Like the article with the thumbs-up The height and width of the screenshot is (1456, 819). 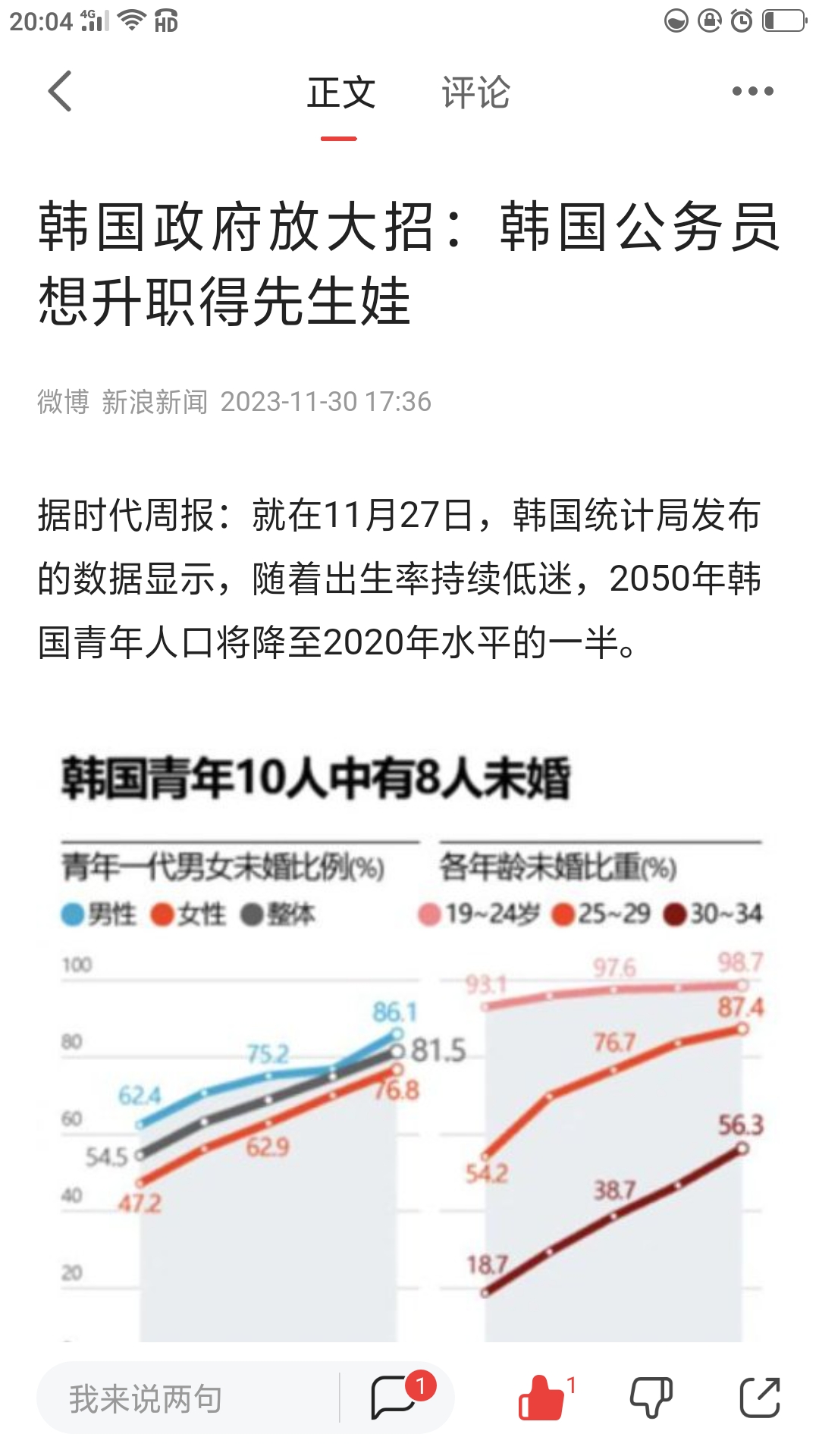[541, 1397]
